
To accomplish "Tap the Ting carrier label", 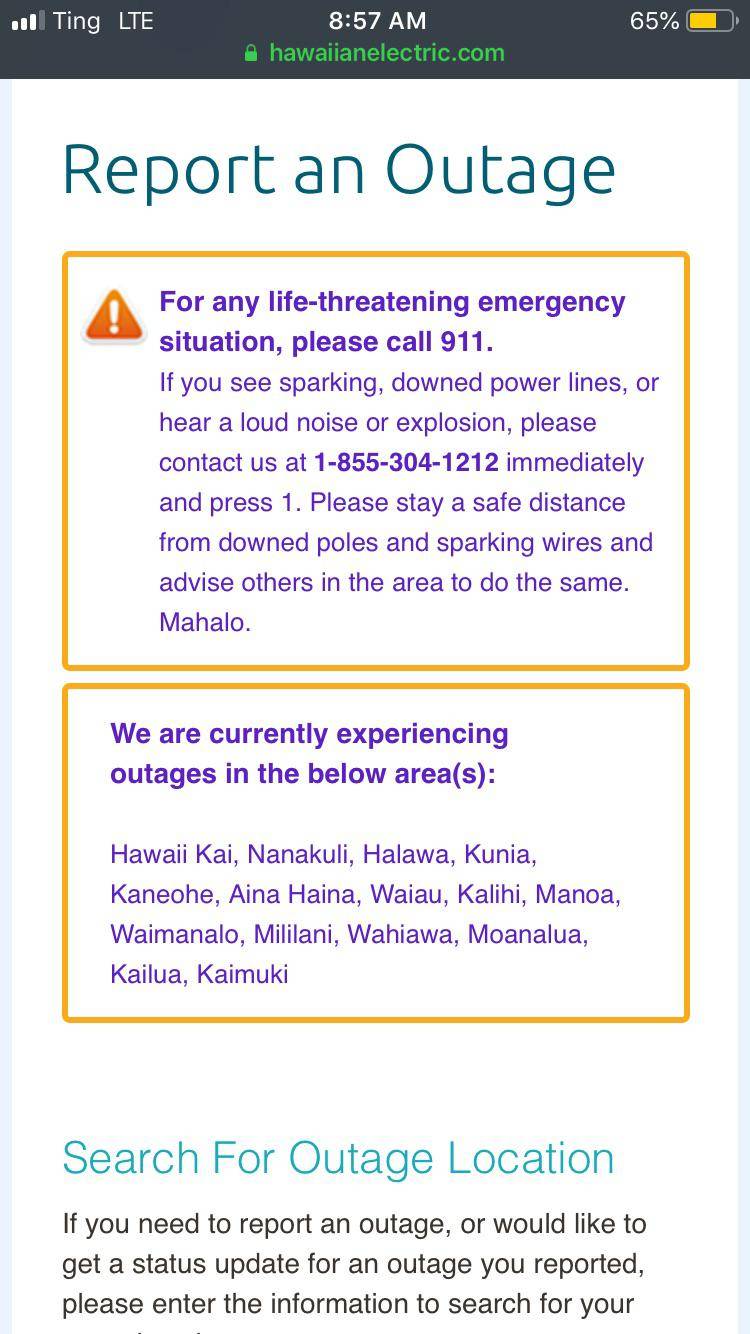I will [x=77, y=20].
